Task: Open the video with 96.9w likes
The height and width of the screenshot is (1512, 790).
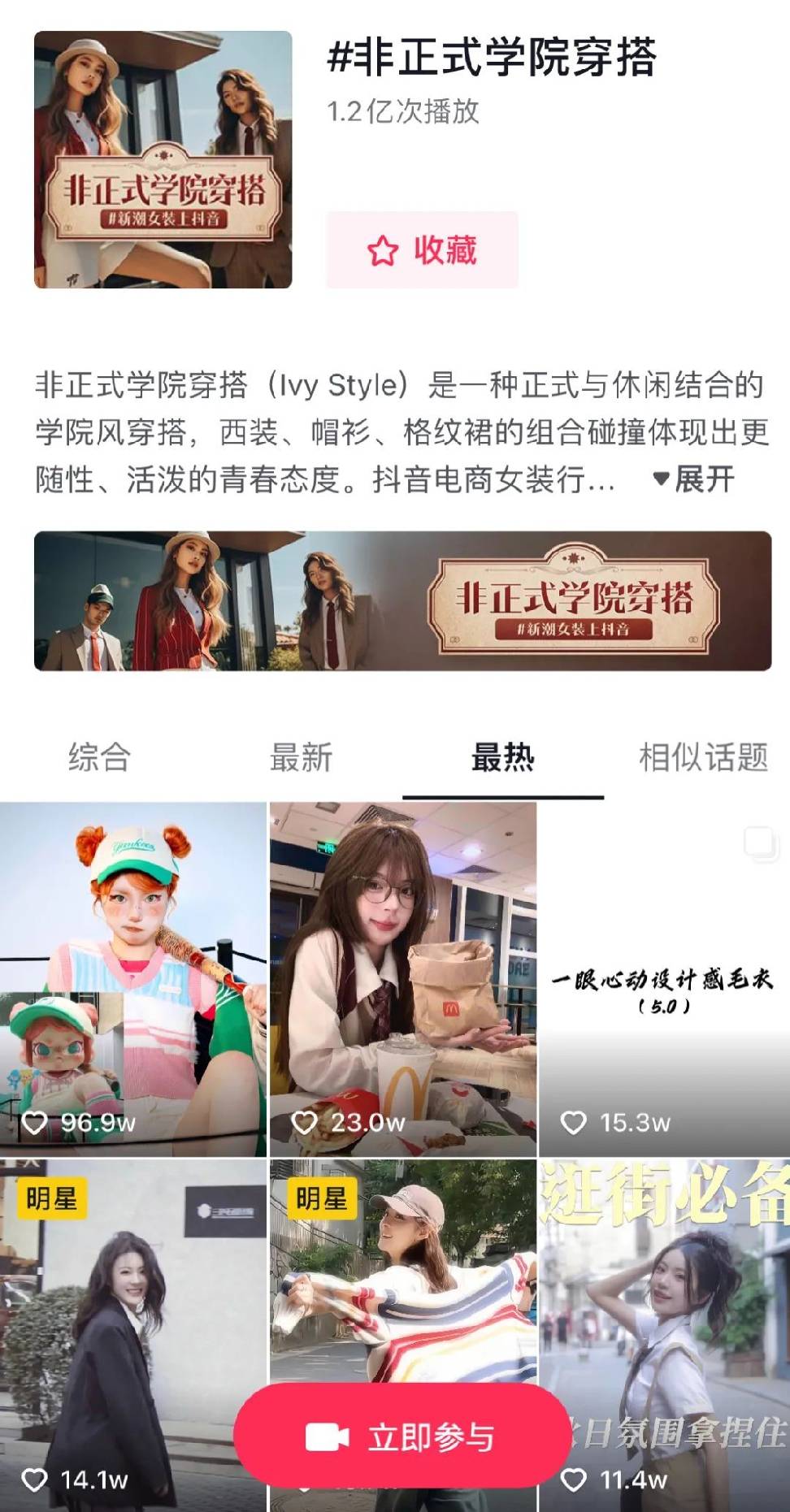Action: [133, 975]
